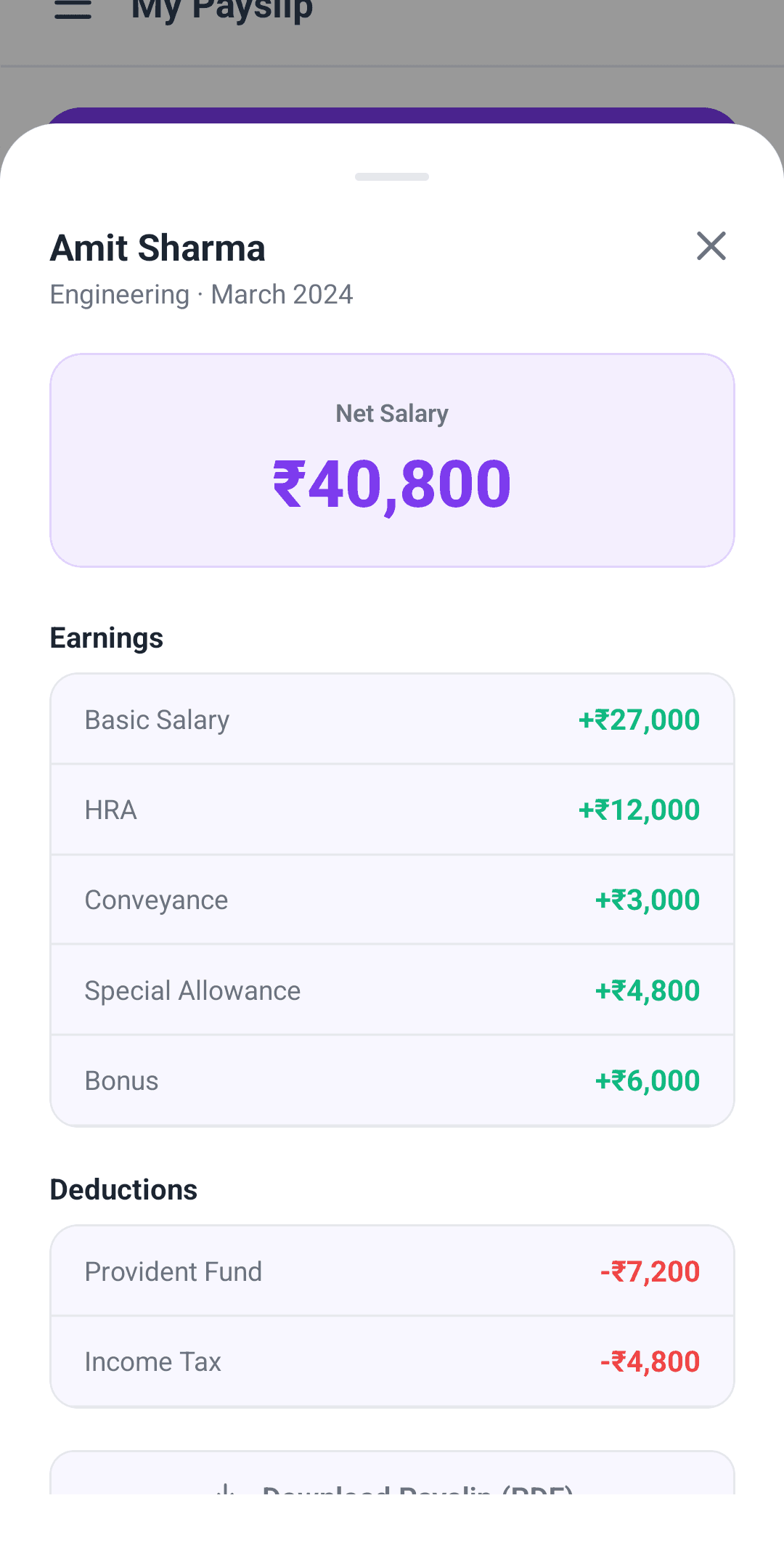Tap the Deductions section heading

pos(123,1189)
